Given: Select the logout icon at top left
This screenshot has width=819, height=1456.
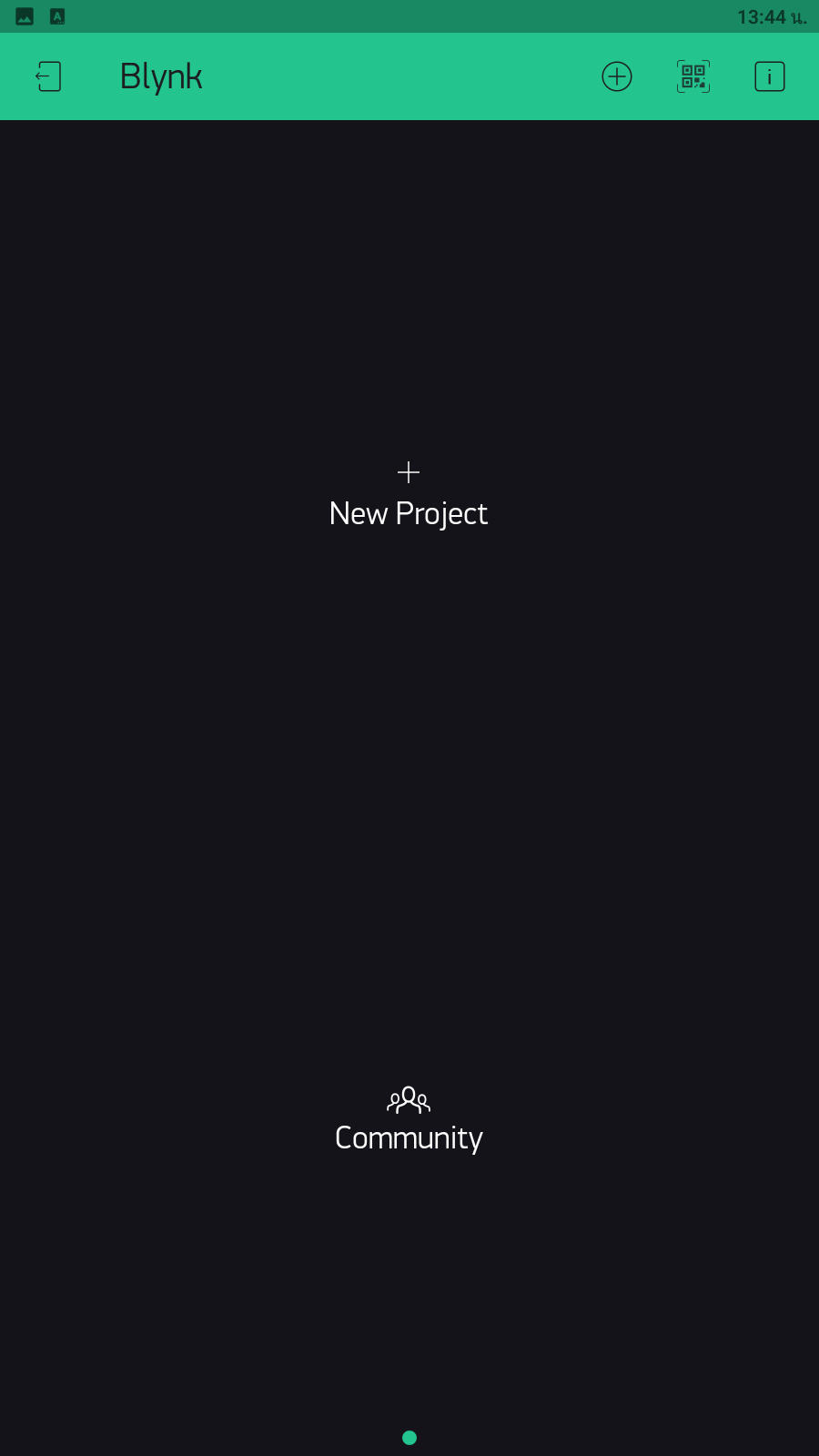Looking at the screenshot, I should point(48,76).
